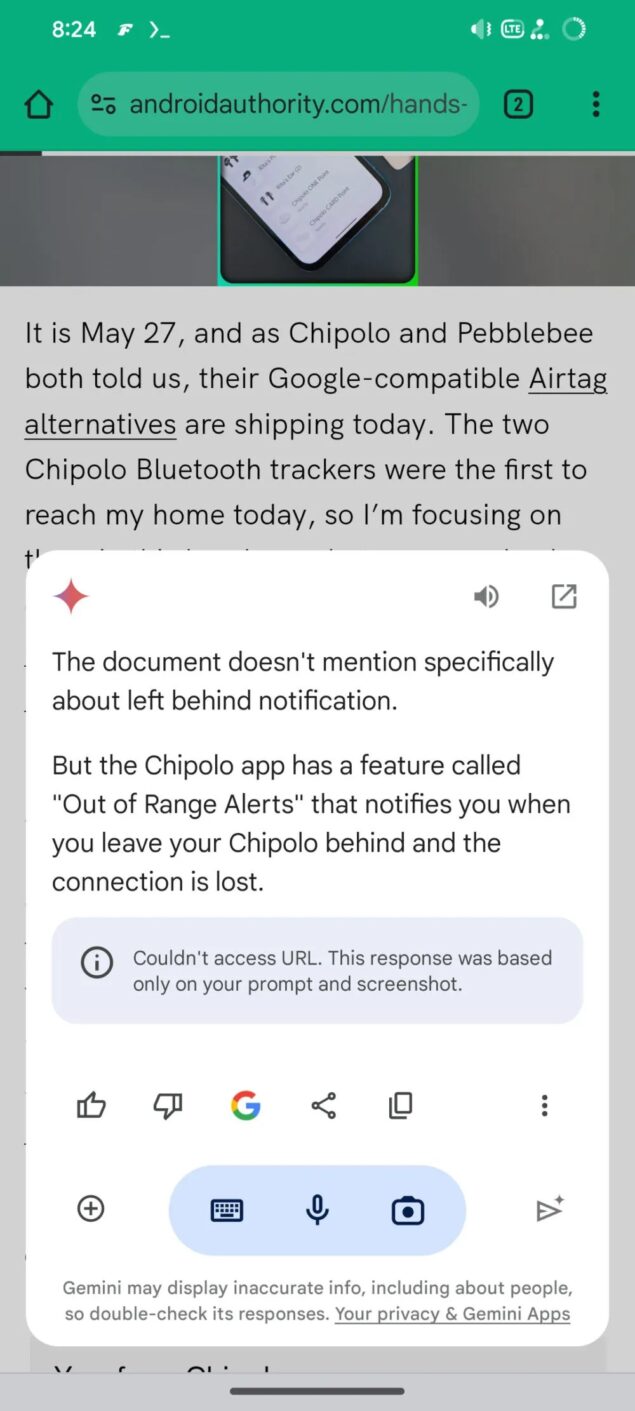Give the Gemini response a thumbs up

pyautogui.click(x=91, y=1105)
